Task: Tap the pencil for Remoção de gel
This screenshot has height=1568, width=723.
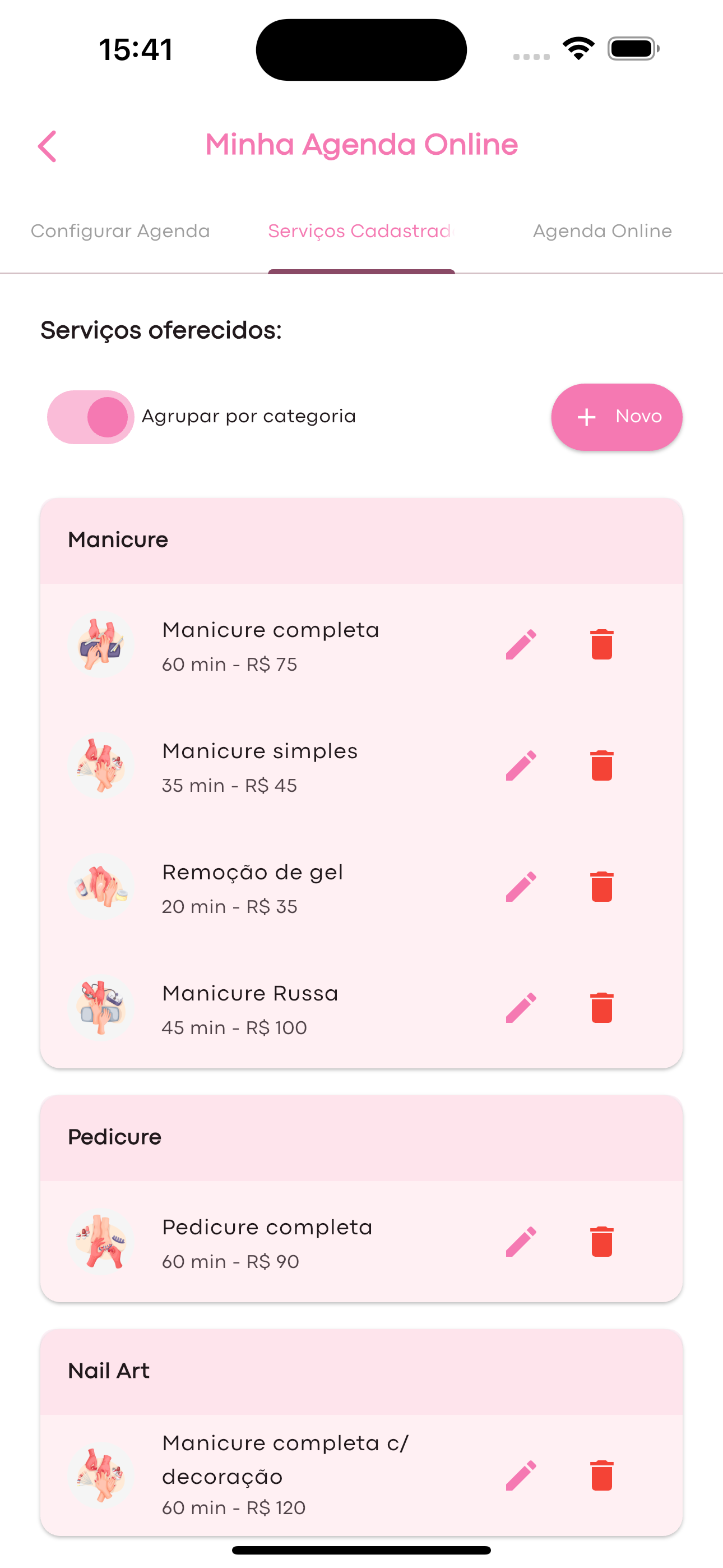Action: coord(521,887)
